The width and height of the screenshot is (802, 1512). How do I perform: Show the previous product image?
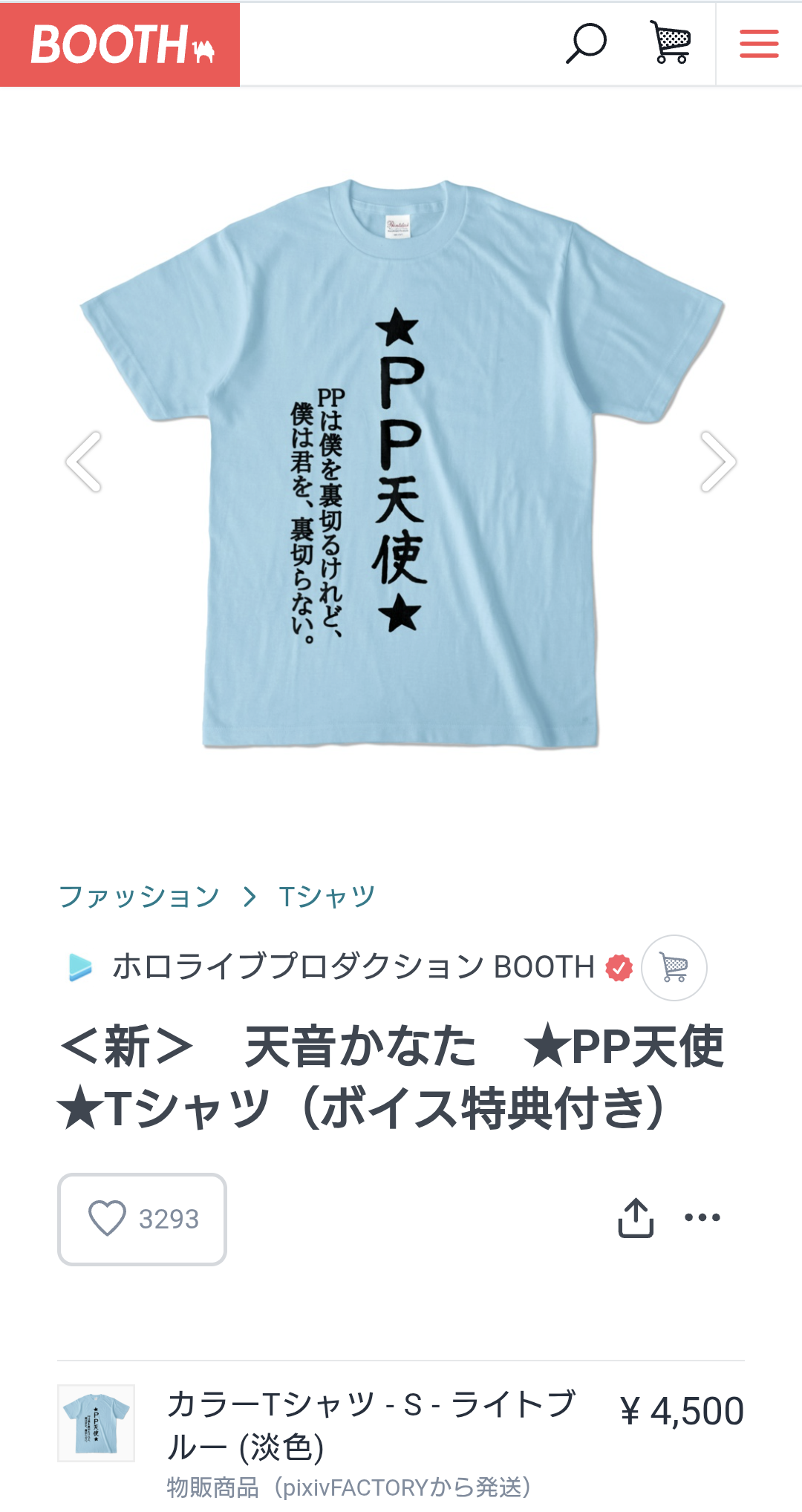tap(84, 462)
